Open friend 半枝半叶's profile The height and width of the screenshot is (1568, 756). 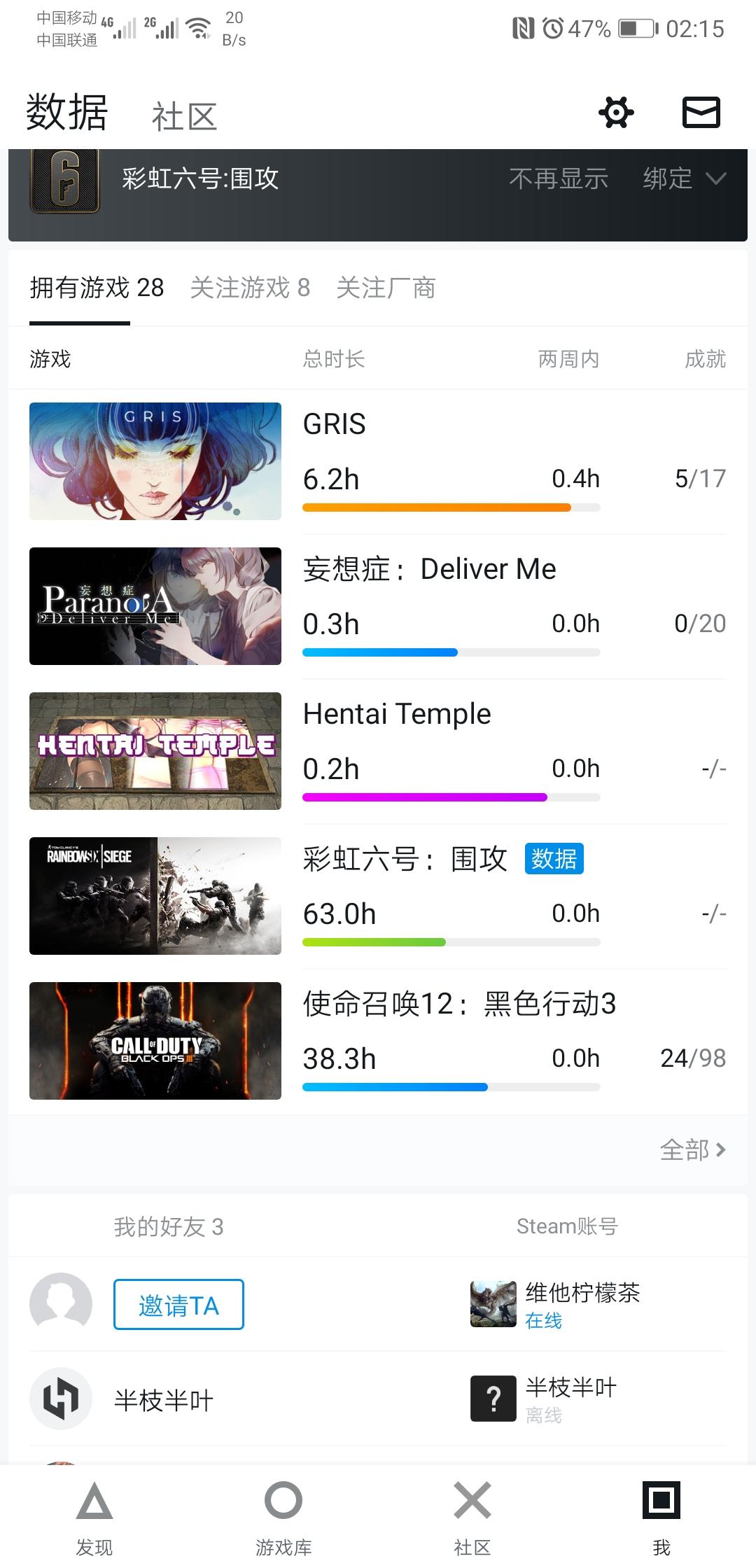coord(162,1401)
